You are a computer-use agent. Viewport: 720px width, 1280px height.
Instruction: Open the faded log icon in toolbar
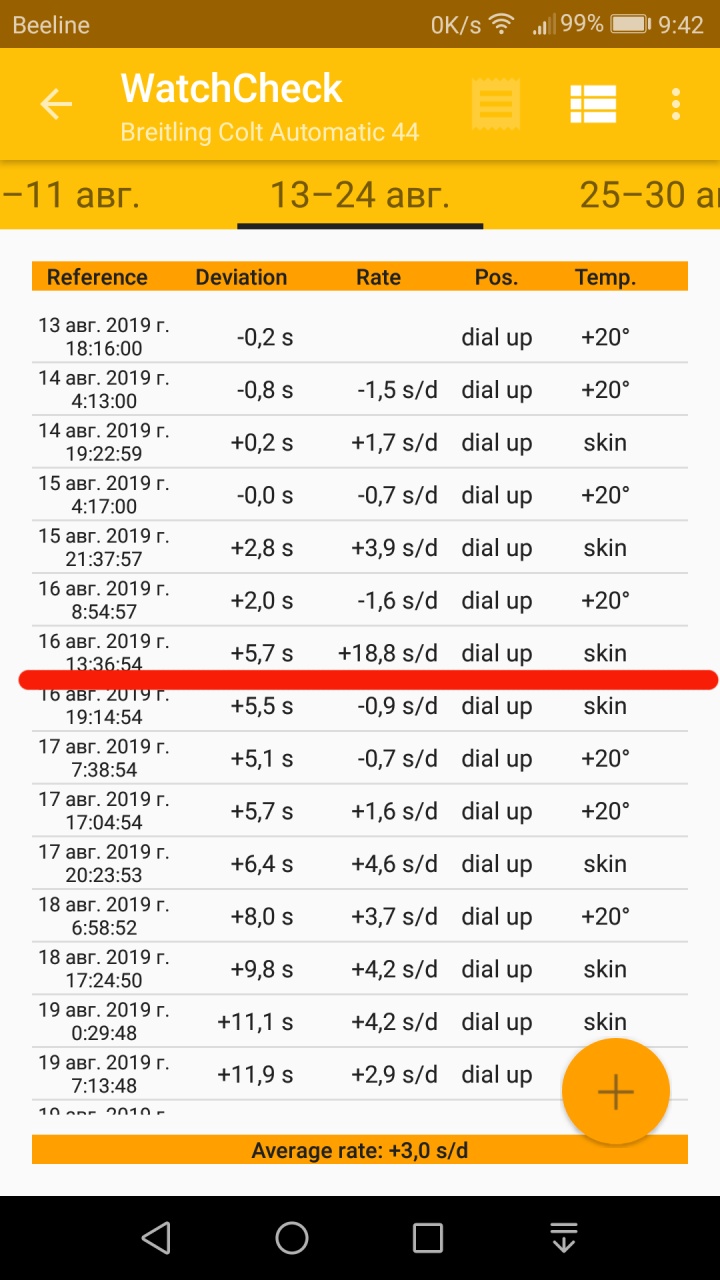click(x=496, y=104)
